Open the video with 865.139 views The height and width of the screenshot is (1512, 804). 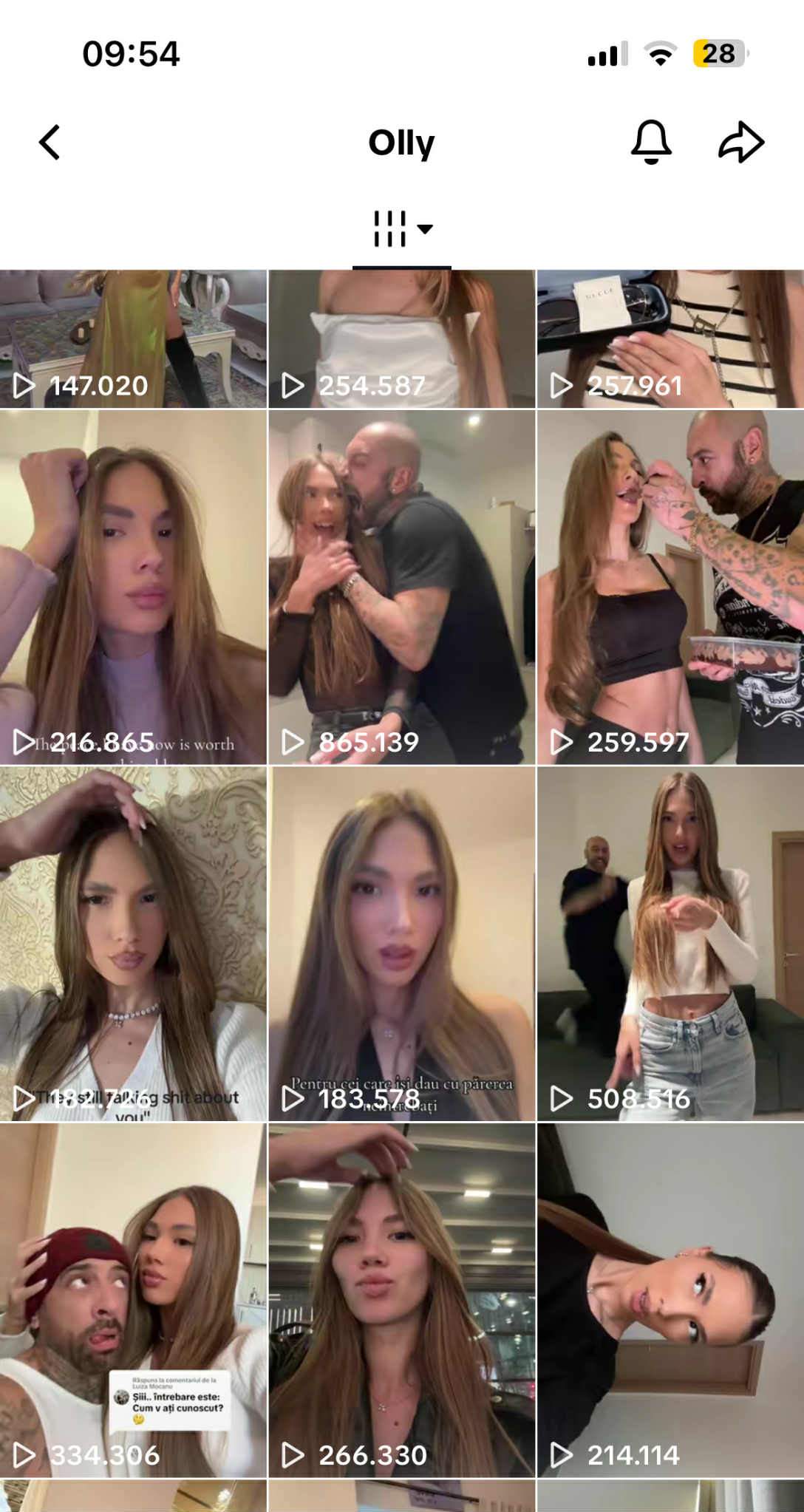point(401,588)
